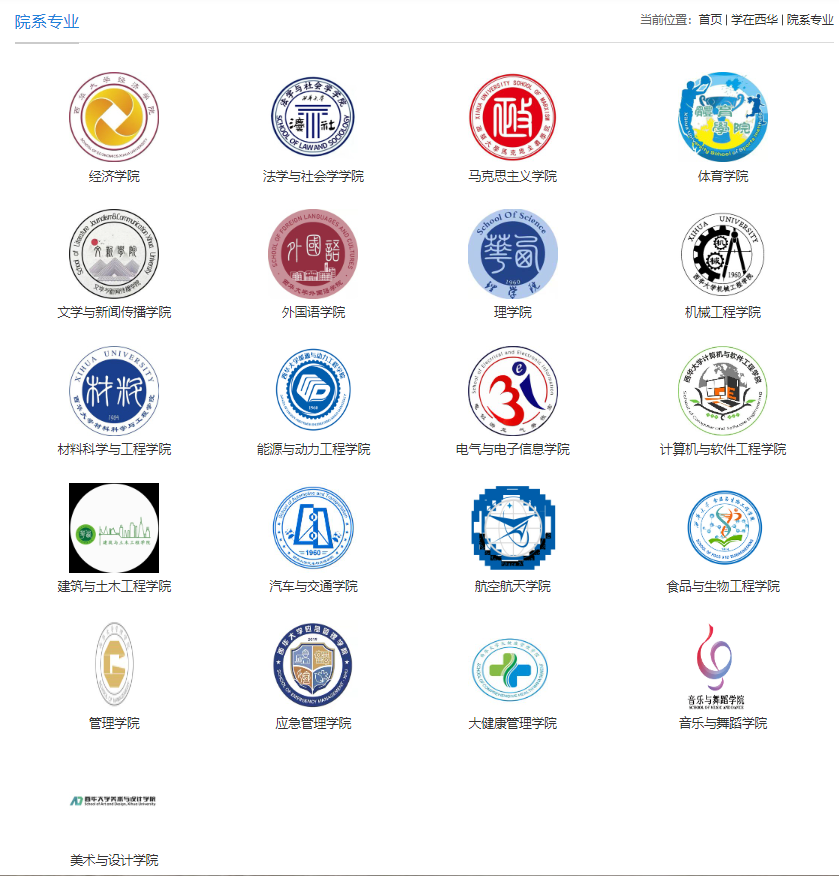
Task: Open the 理学院 tile
Action: (x=512, y=254)
